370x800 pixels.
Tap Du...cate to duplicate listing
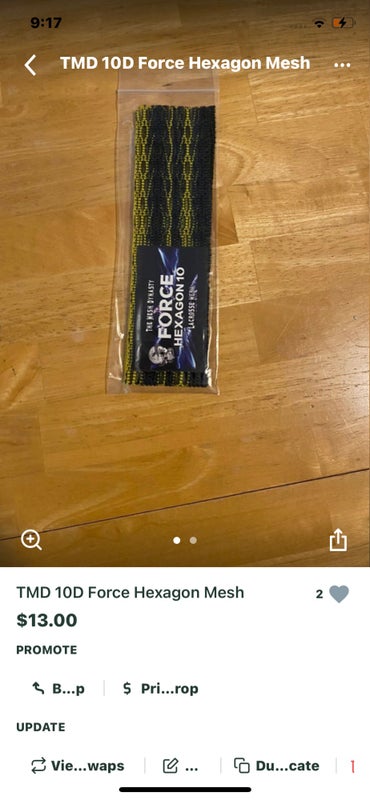tap(277, 766)
